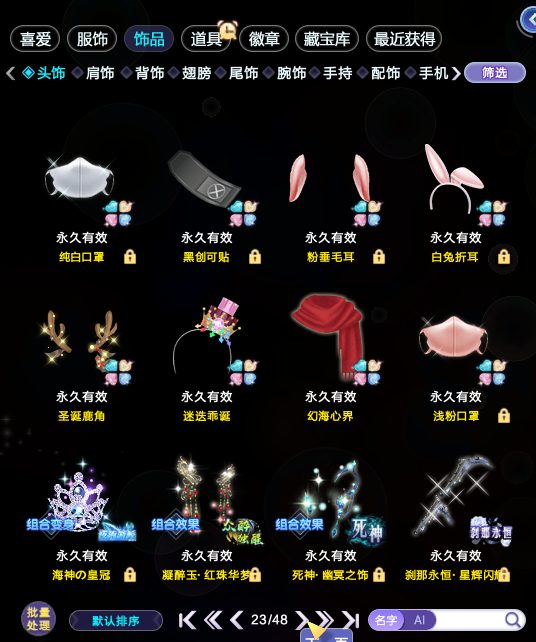The width and height of the screenshot is (536, 642).
Task: Open the 筛选 filter button
Action: tap(495, 73)
